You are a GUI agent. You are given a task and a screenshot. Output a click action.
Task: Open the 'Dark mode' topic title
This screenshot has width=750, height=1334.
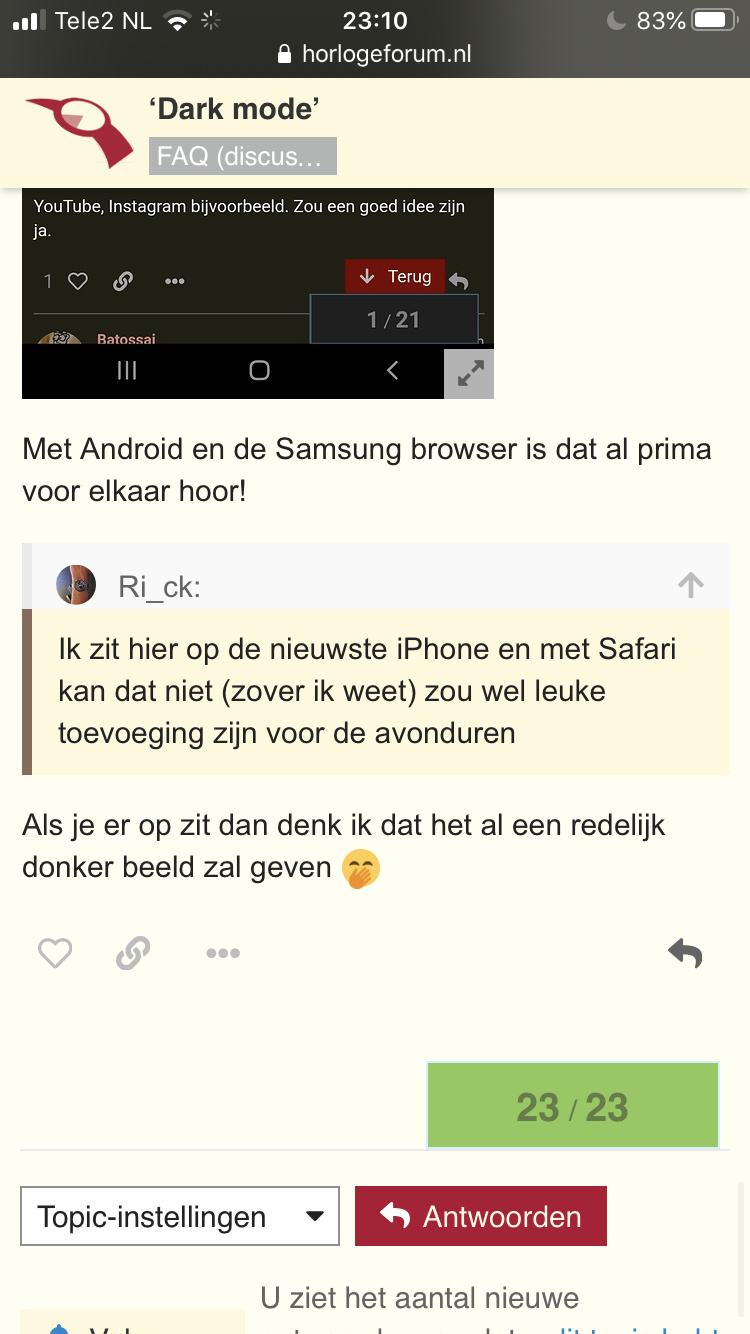(x=234, y=109)
